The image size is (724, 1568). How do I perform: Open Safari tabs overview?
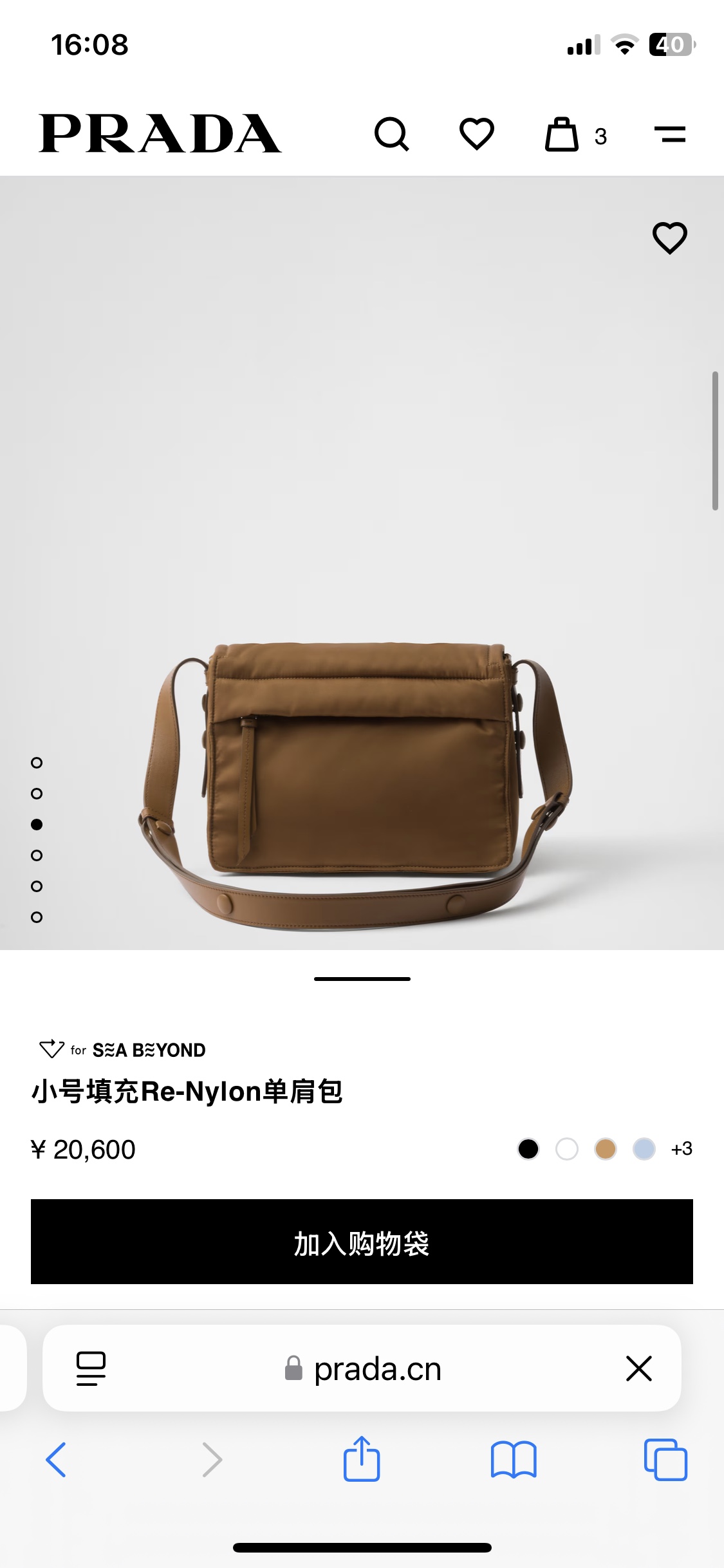(x=665, y=1460)
